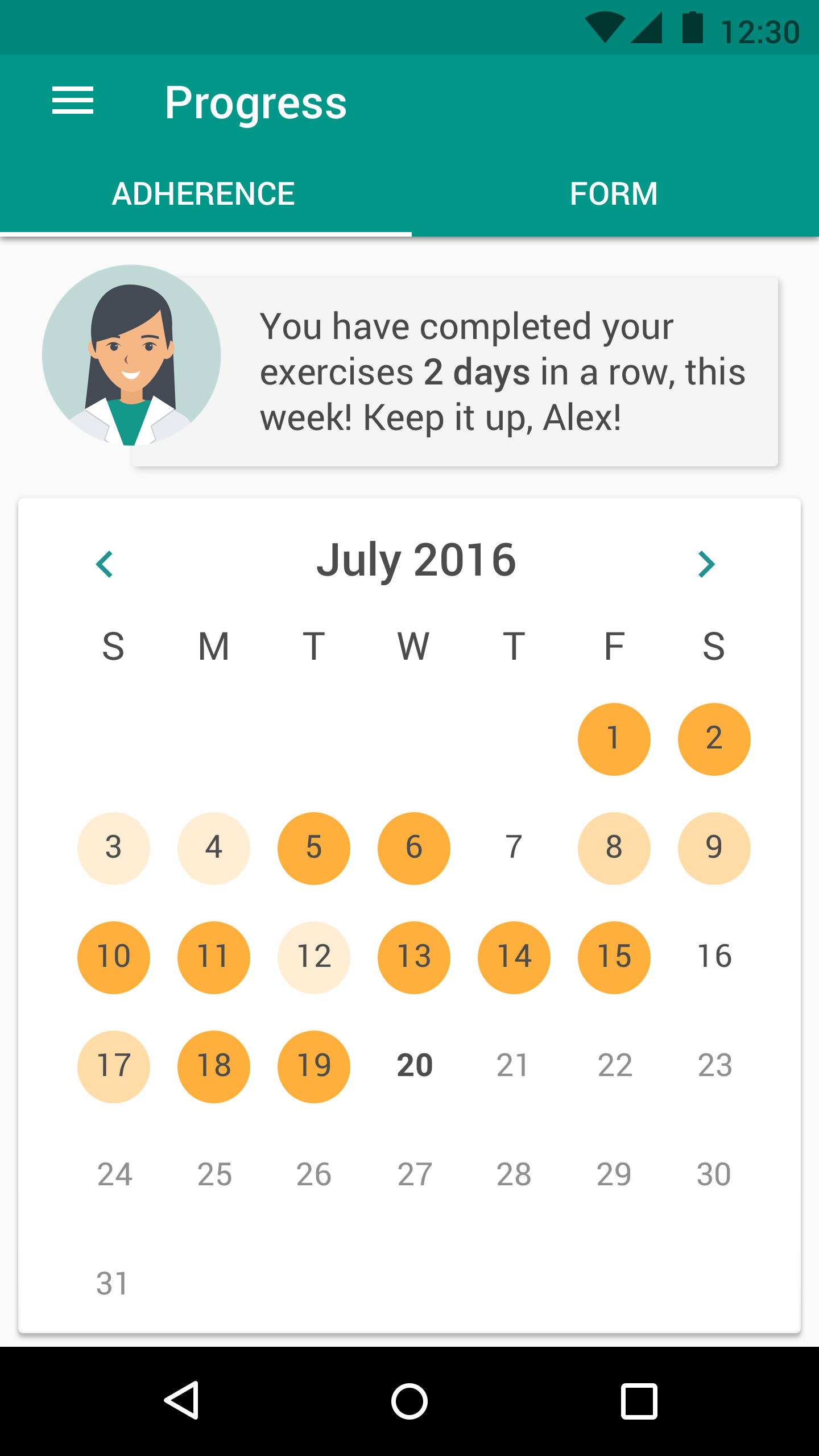The width and height of the screenshot is (819, 1456).
Task: Select July 19 on the calendar
Action: (313, 1066)
